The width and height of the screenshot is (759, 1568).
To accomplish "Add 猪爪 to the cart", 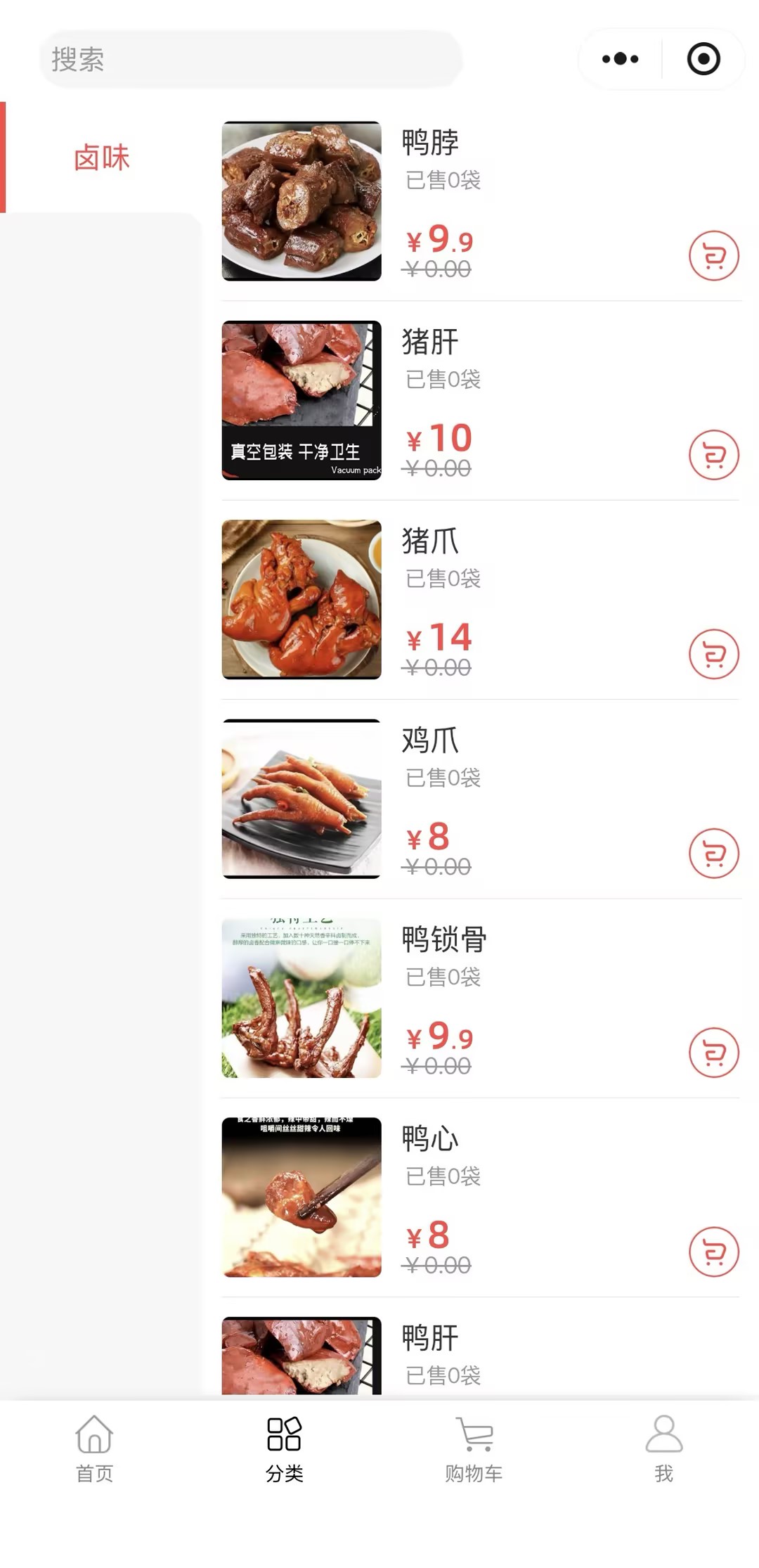I will 713,654.
